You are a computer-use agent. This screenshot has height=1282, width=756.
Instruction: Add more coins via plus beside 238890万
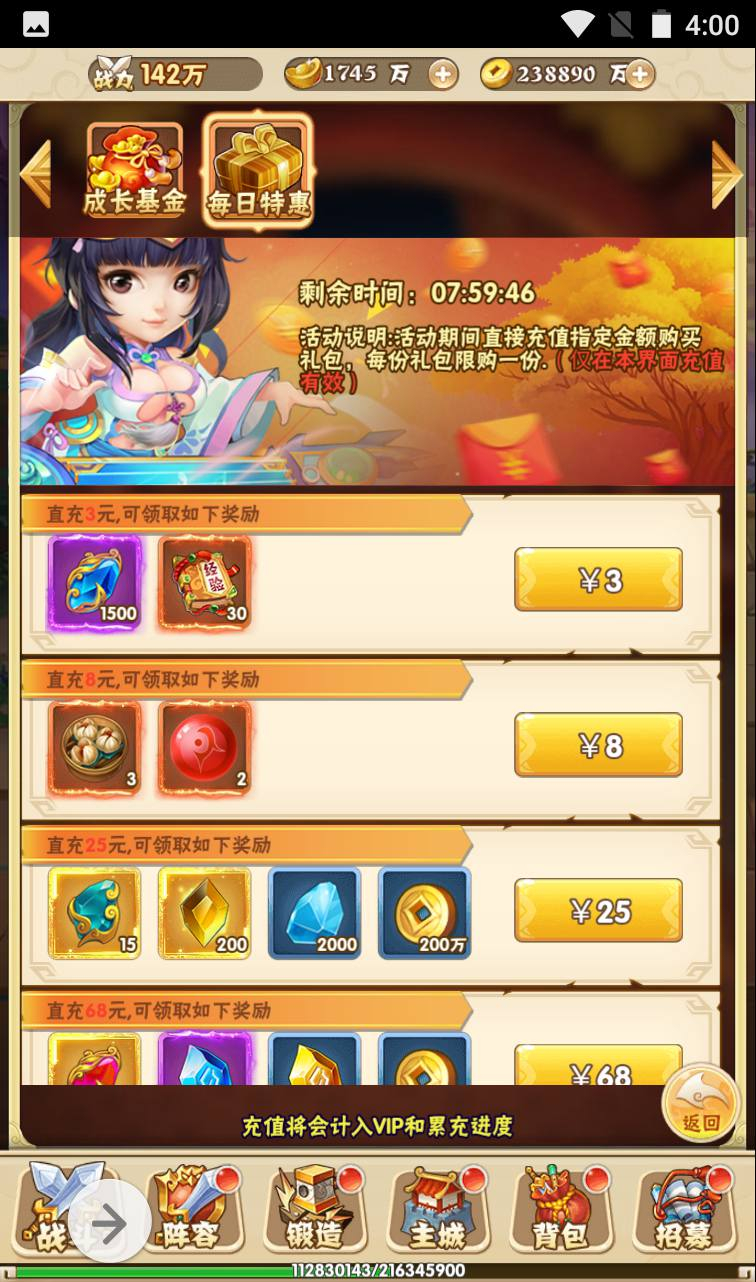(x=639, y=74)
